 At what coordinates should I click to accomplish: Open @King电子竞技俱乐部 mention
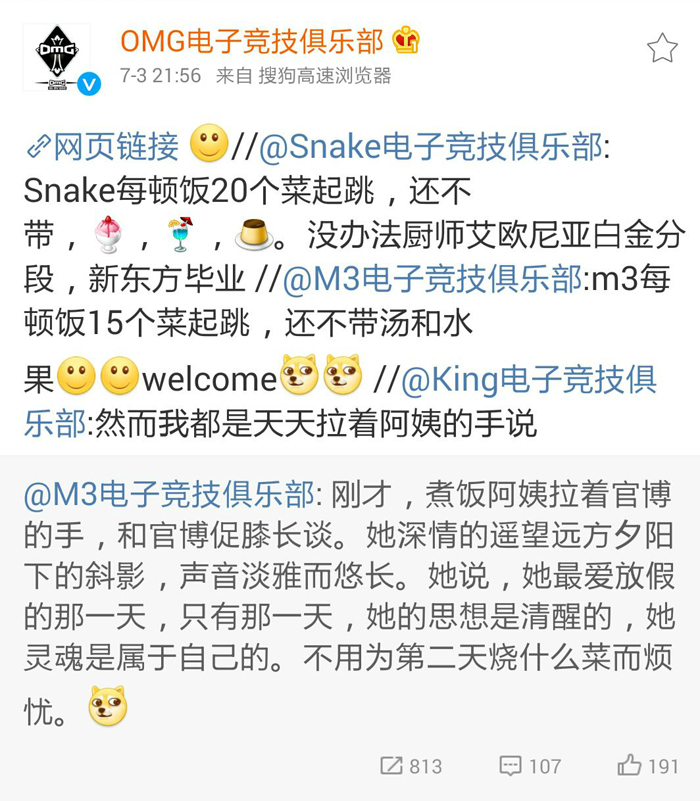point(528,379)
